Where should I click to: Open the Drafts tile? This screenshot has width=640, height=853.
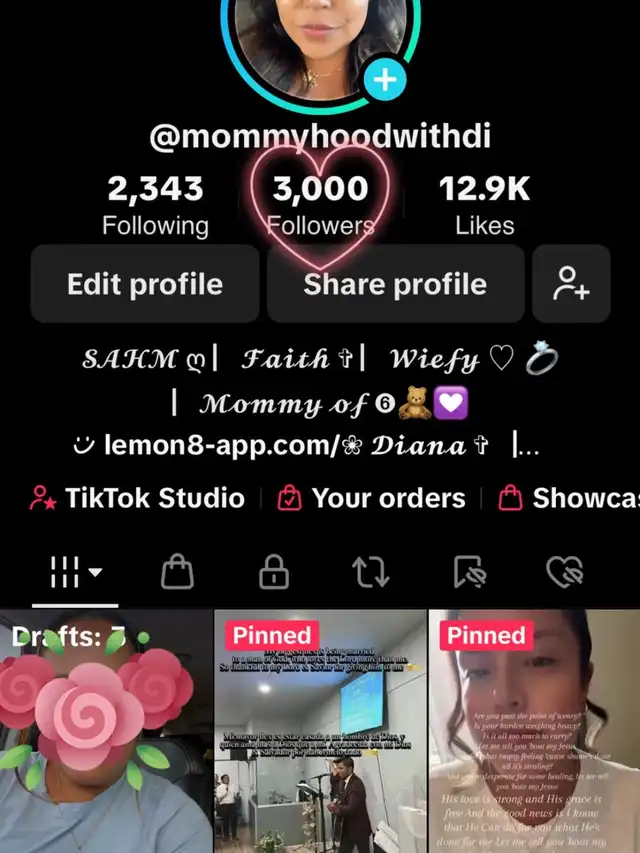[106, 731]
